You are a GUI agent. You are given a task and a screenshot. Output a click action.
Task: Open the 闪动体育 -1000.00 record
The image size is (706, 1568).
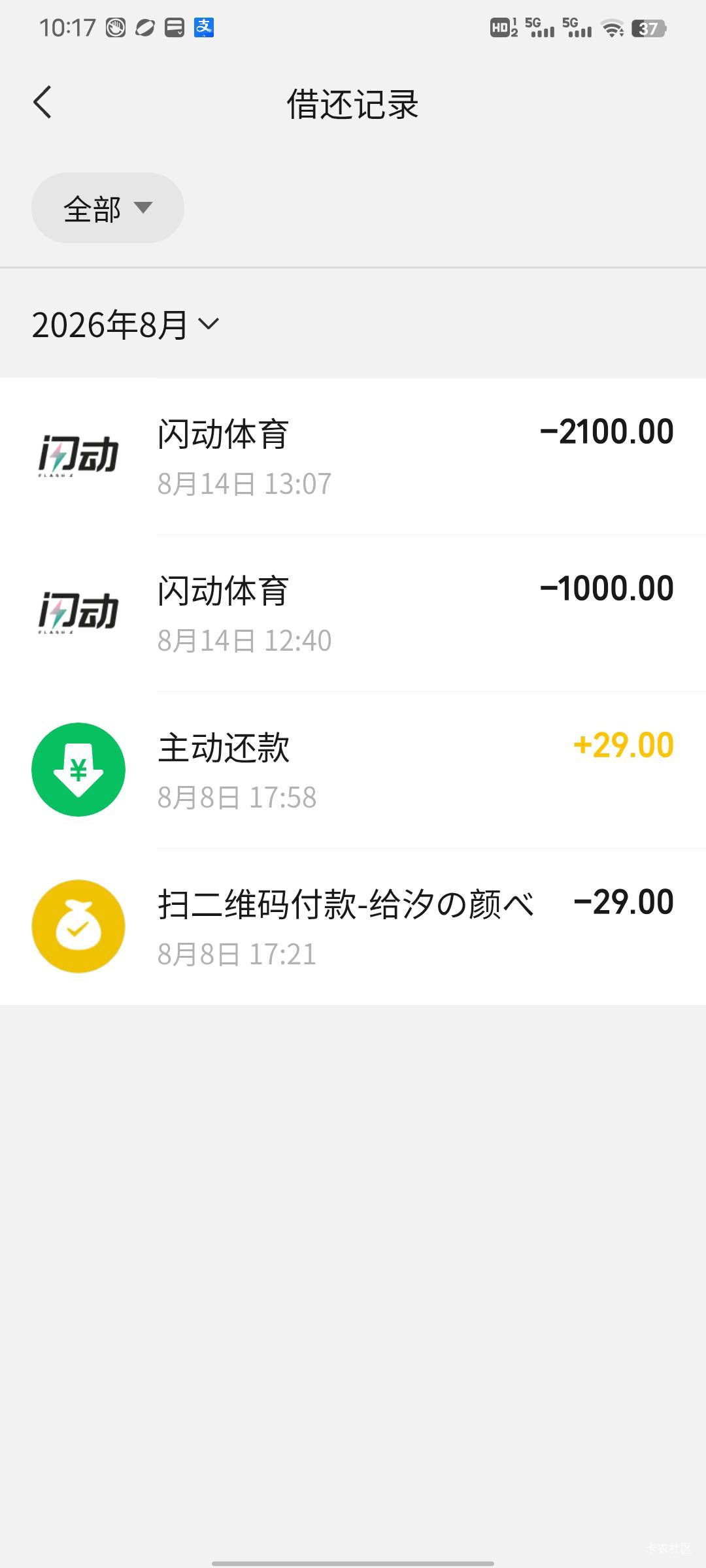(353, 613)
